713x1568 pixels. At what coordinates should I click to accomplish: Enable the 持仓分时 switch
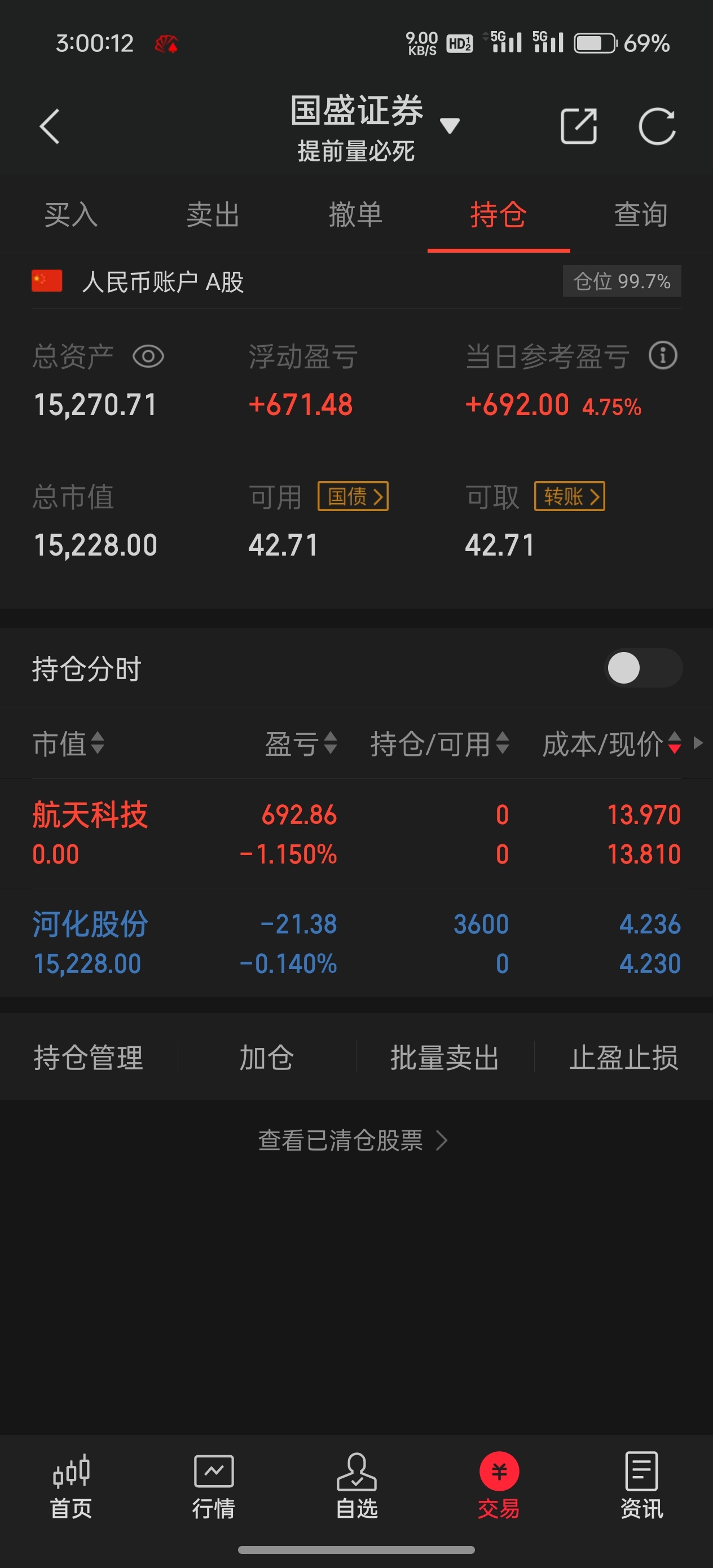(643, 668)
